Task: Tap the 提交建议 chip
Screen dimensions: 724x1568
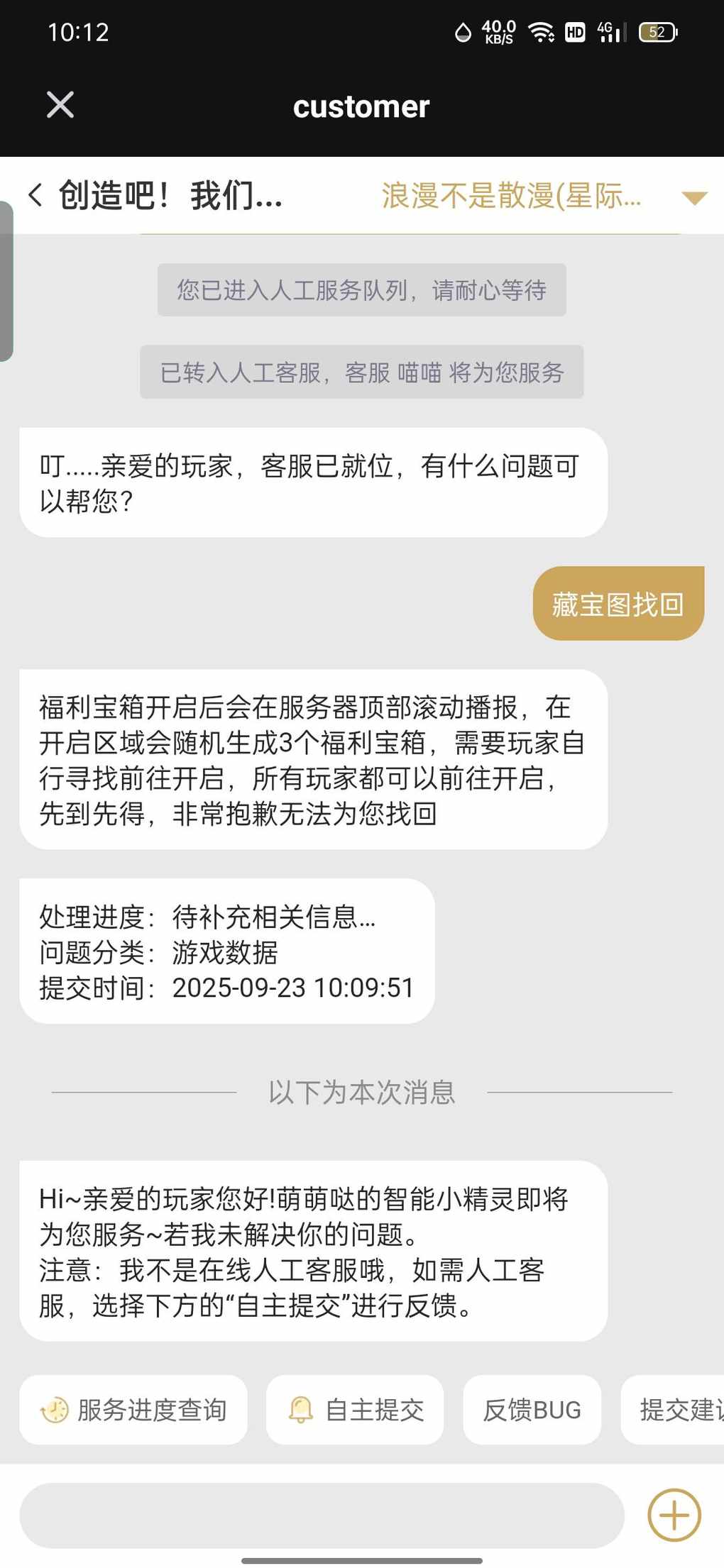Action: coord(674,1410)
